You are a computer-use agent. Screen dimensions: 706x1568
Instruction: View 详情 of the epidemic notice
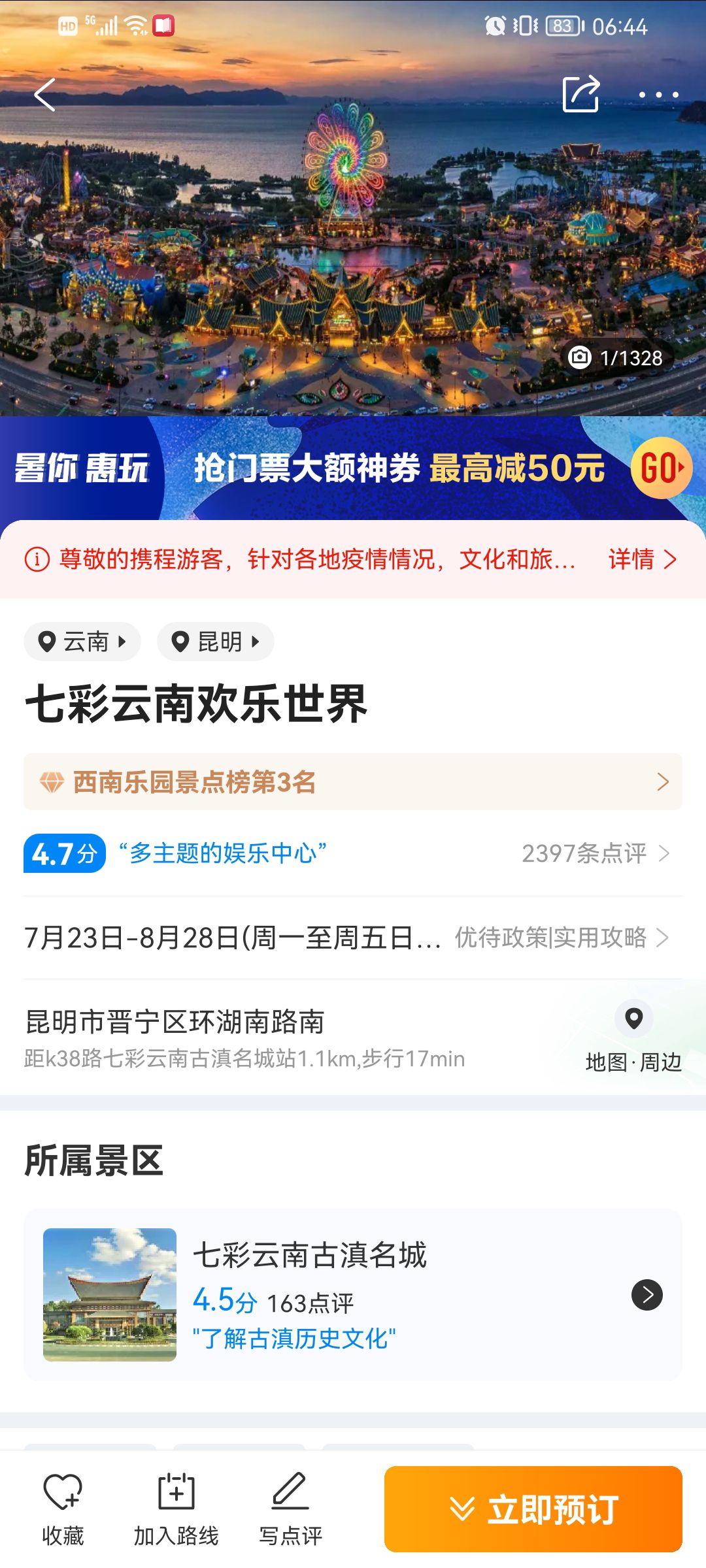pyautogui.click(x=643, y=559)
